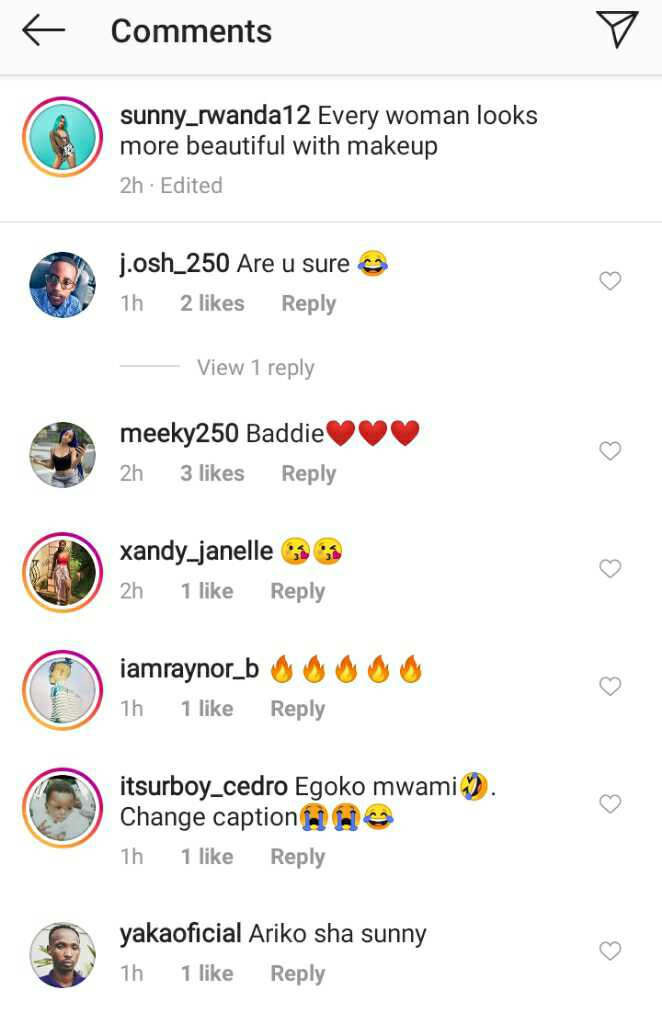This screenshot has height=1018, width=662.
Task: Reply to itsurboy_cedro's comment
Action: pos(297,857)
